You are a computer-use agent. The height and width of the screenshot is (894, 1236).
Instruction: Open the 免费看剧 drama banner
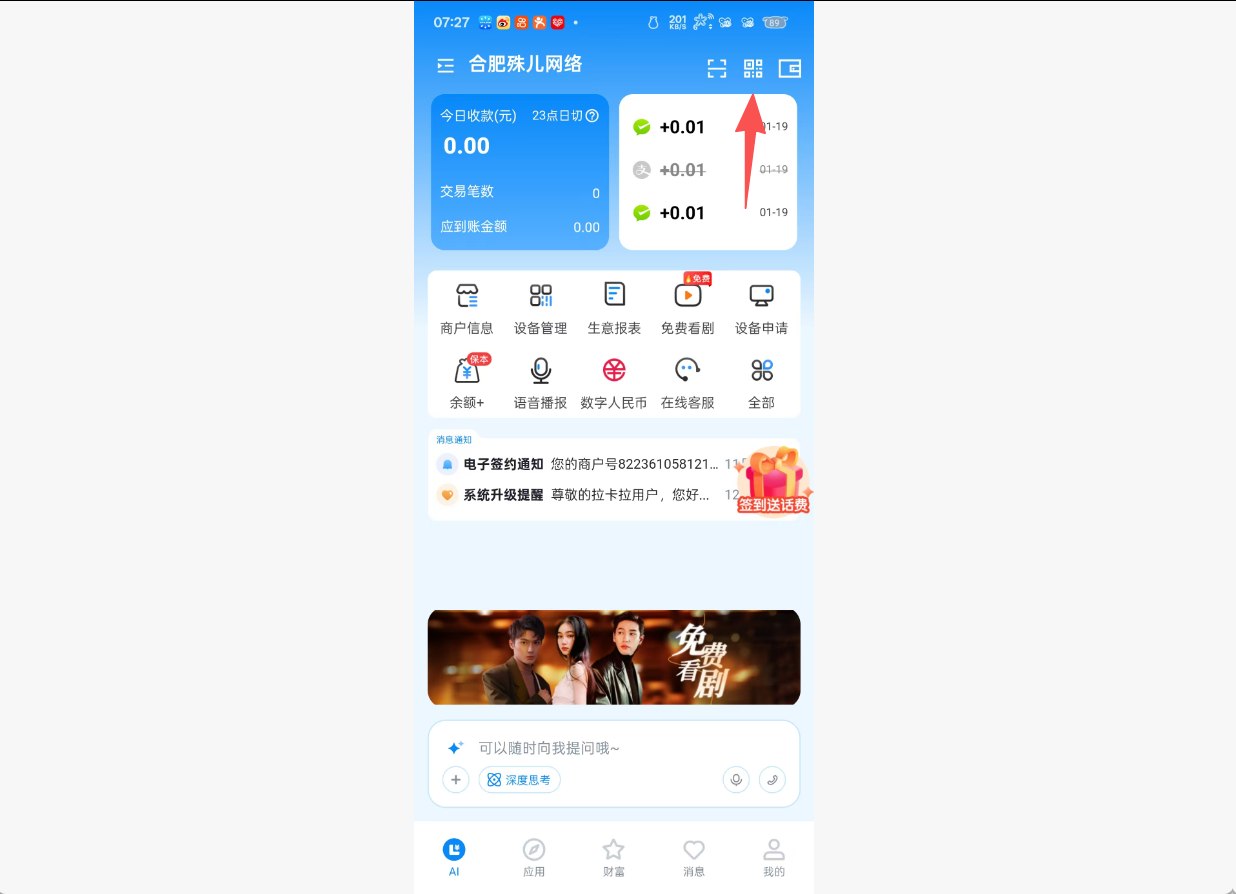(613, 657)
